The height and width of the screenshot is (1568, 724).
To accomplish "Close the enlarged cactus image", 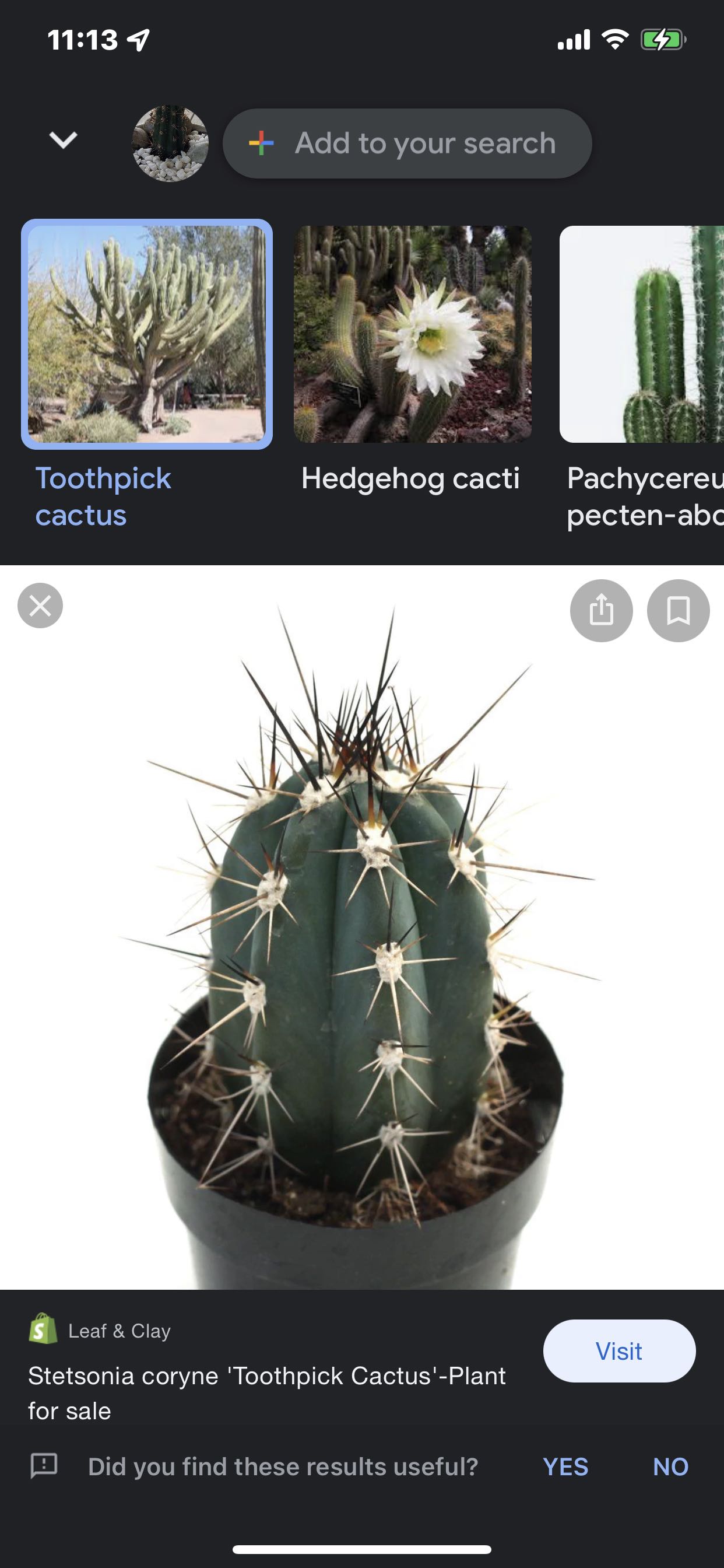I will click(40, 605).
